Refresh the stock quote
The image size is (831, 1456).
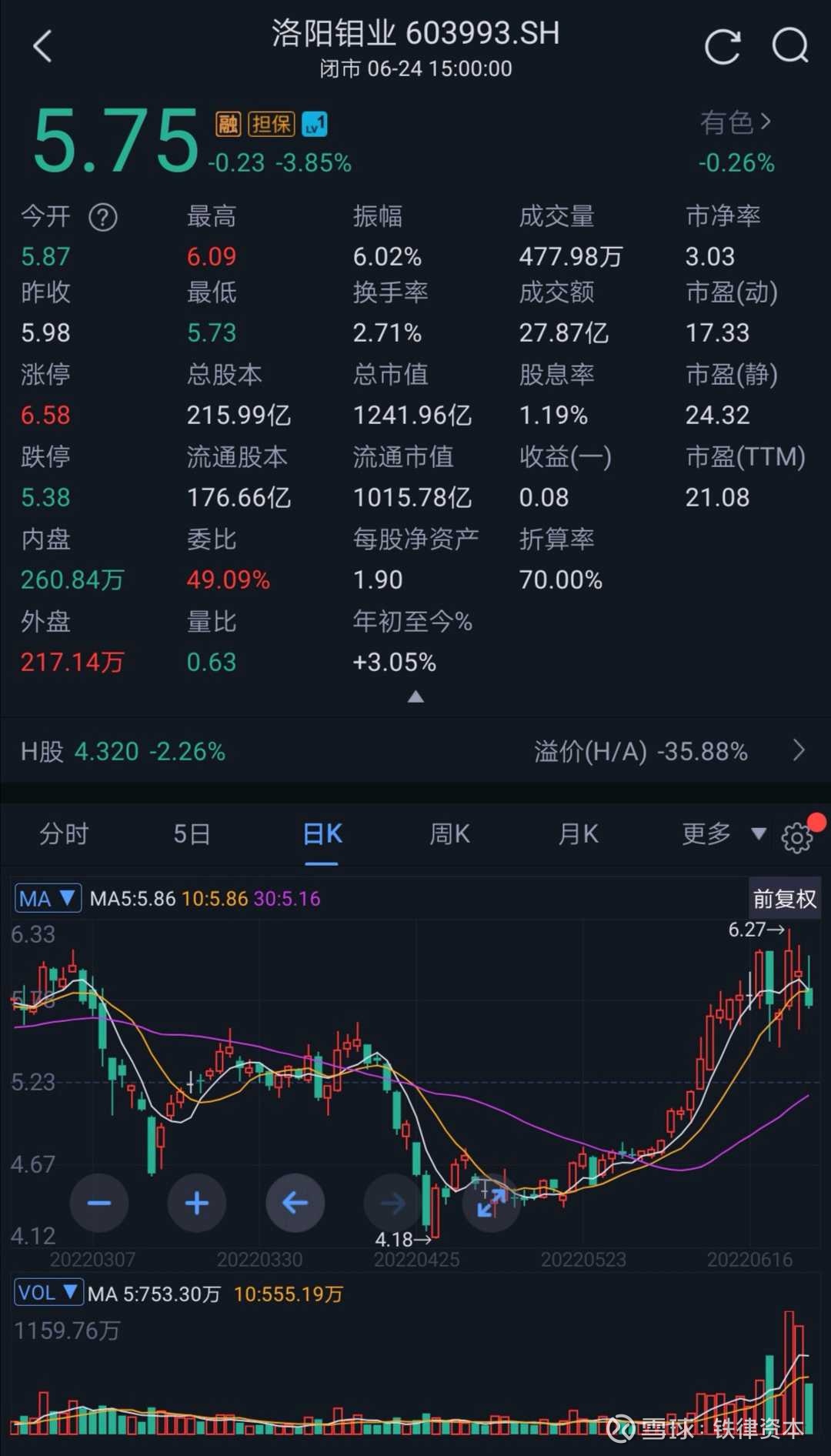pos(723,46)
